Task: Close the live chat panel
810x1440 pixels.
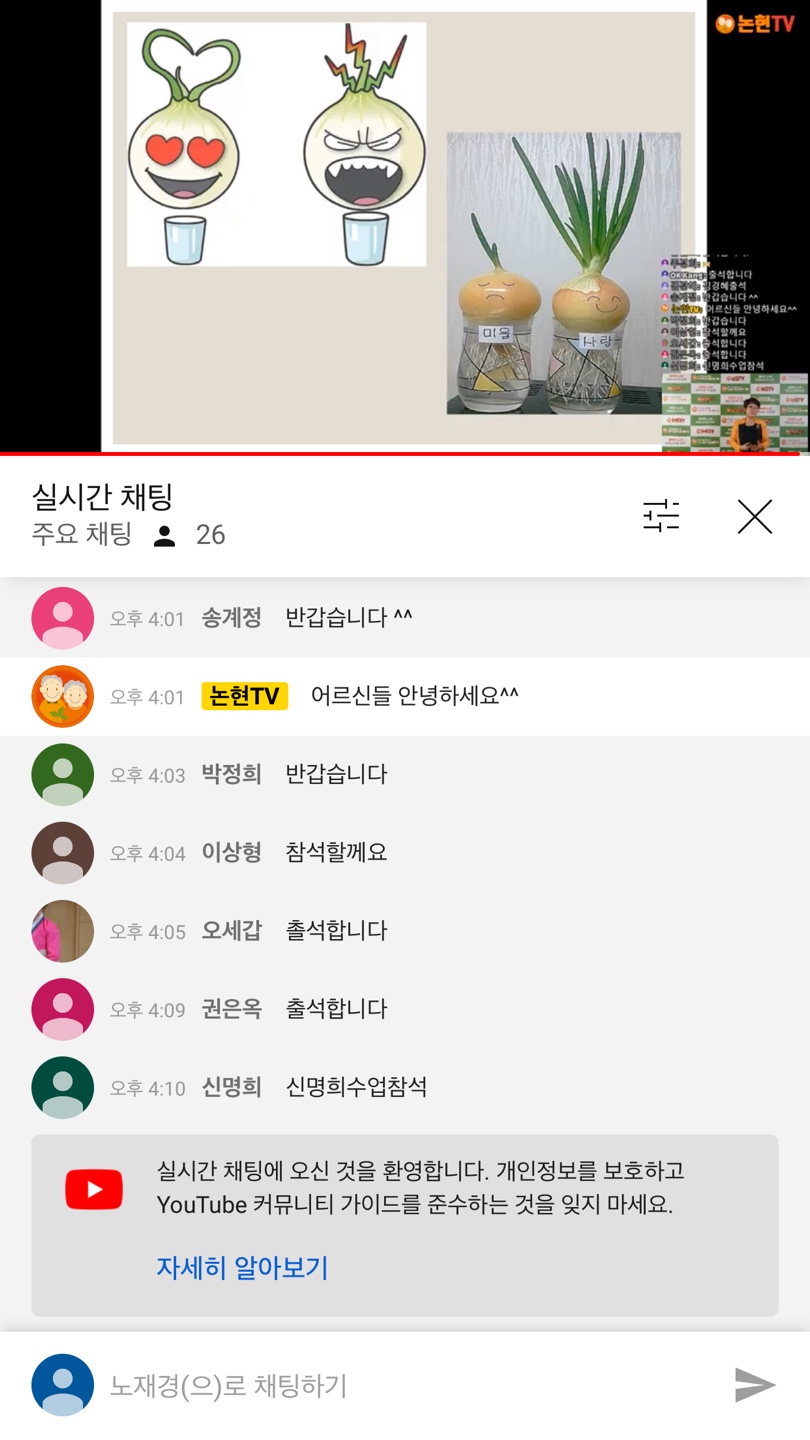Action: [754, 516]
